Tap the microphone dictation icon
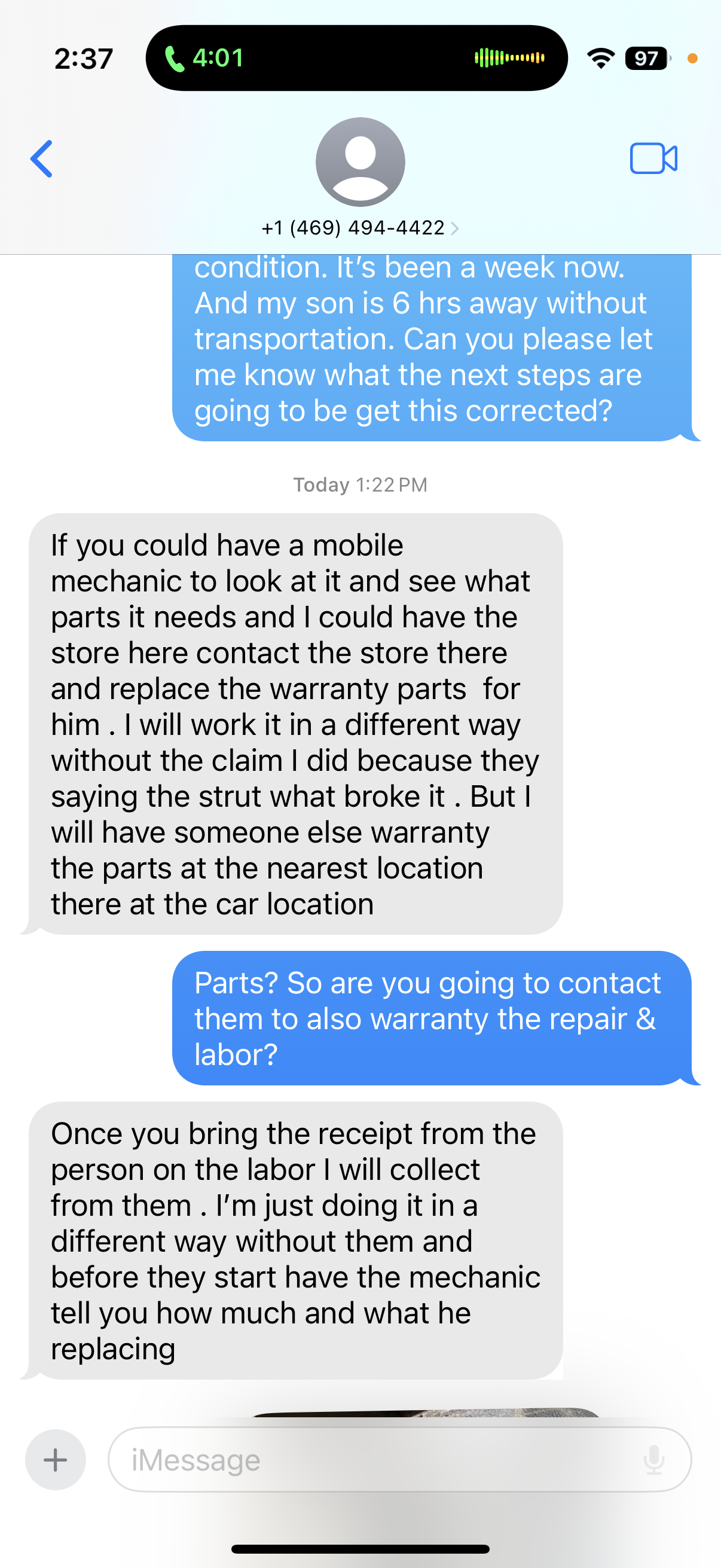Screen dimensions: 721x1568 [654, 1460]
